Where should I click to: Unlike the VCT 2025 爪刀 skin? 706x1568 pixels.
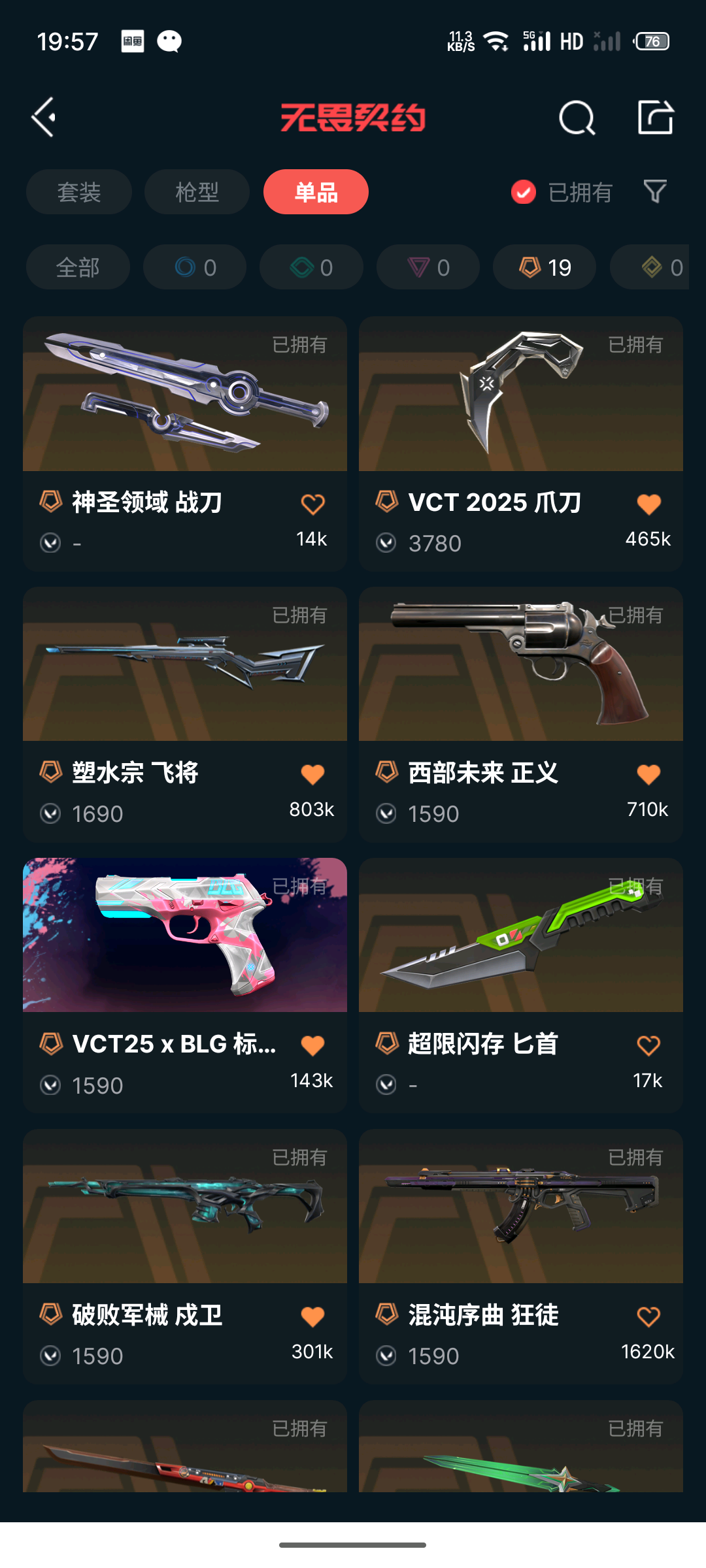pos(648,504)
